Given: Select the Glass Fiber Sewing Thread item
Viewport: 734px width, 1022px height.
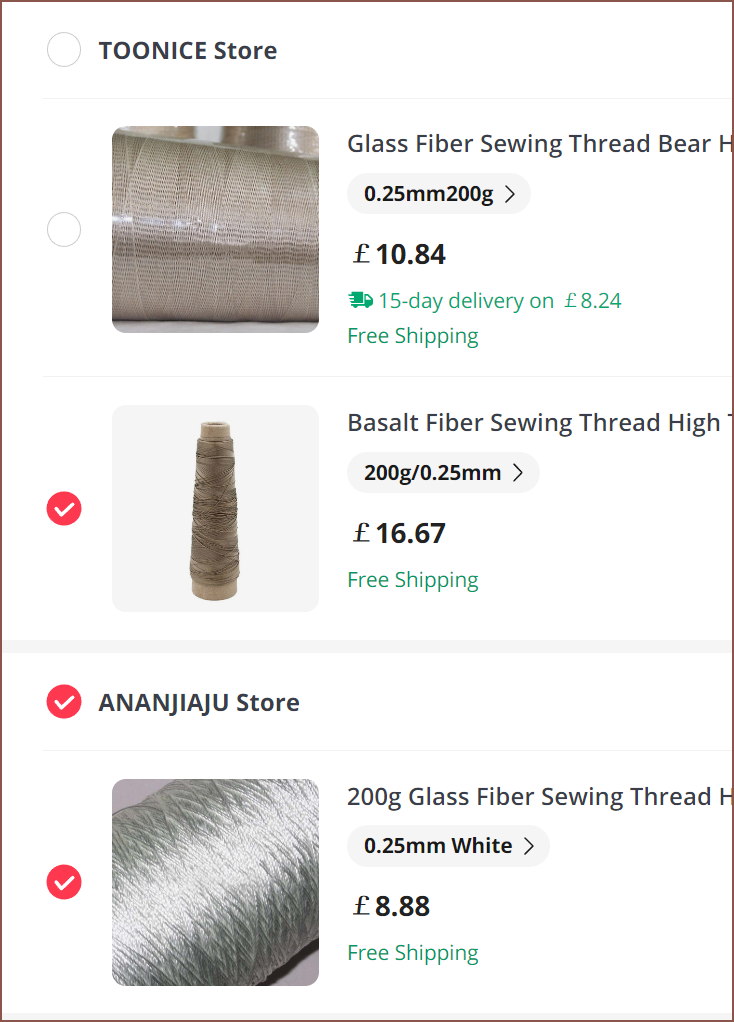Looking at the screenshot, I should coord(64,231).
